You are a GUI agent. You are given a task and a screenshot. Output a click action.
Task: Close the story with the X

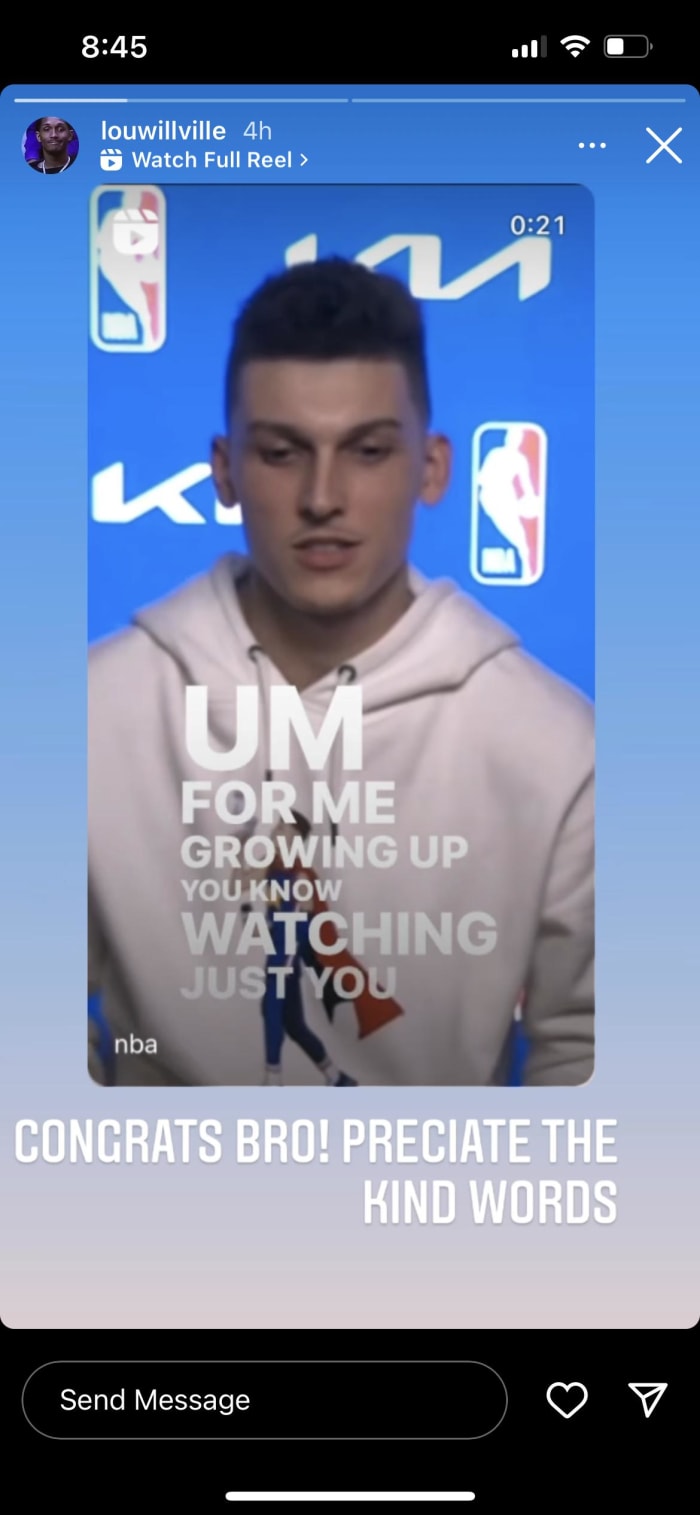click(663, 146)
